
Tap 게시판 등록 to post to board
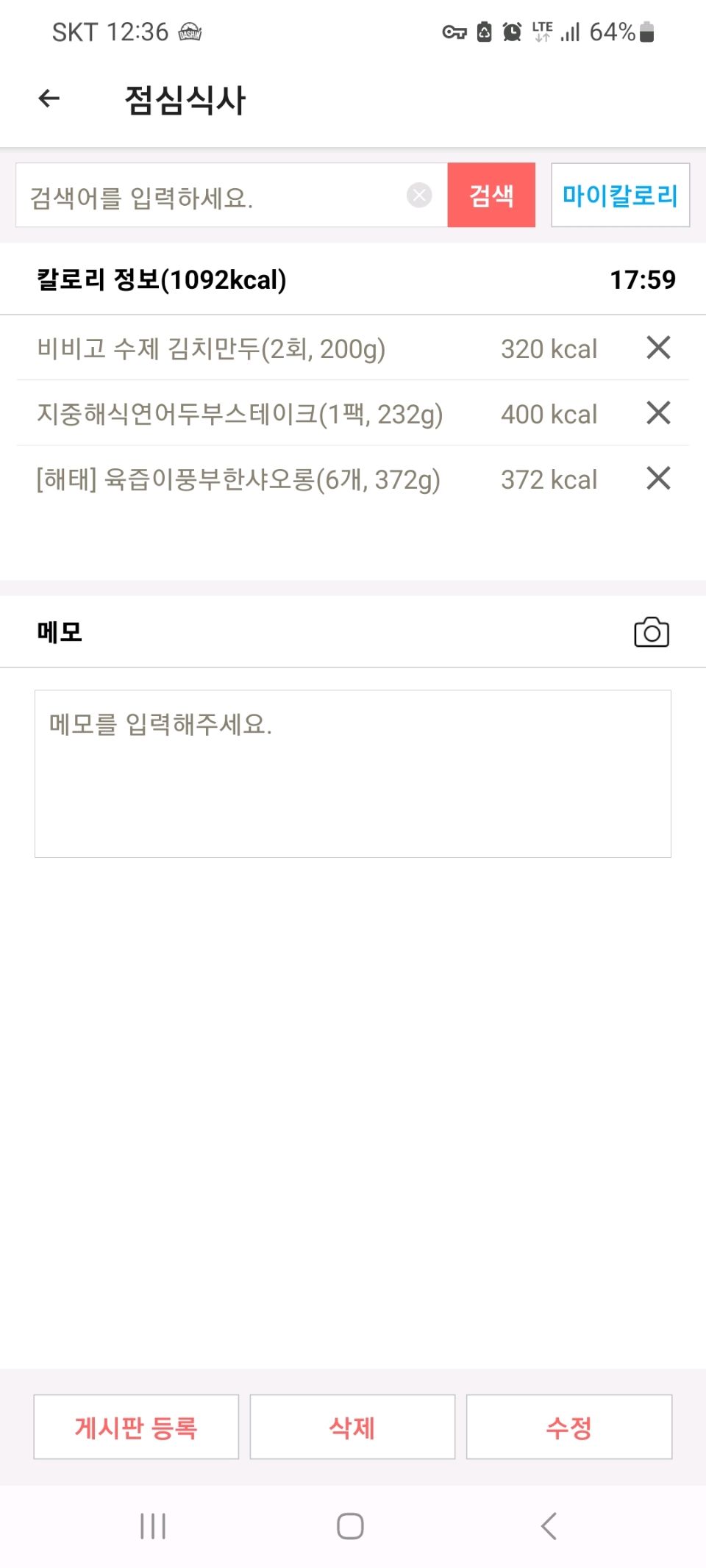136,1427
